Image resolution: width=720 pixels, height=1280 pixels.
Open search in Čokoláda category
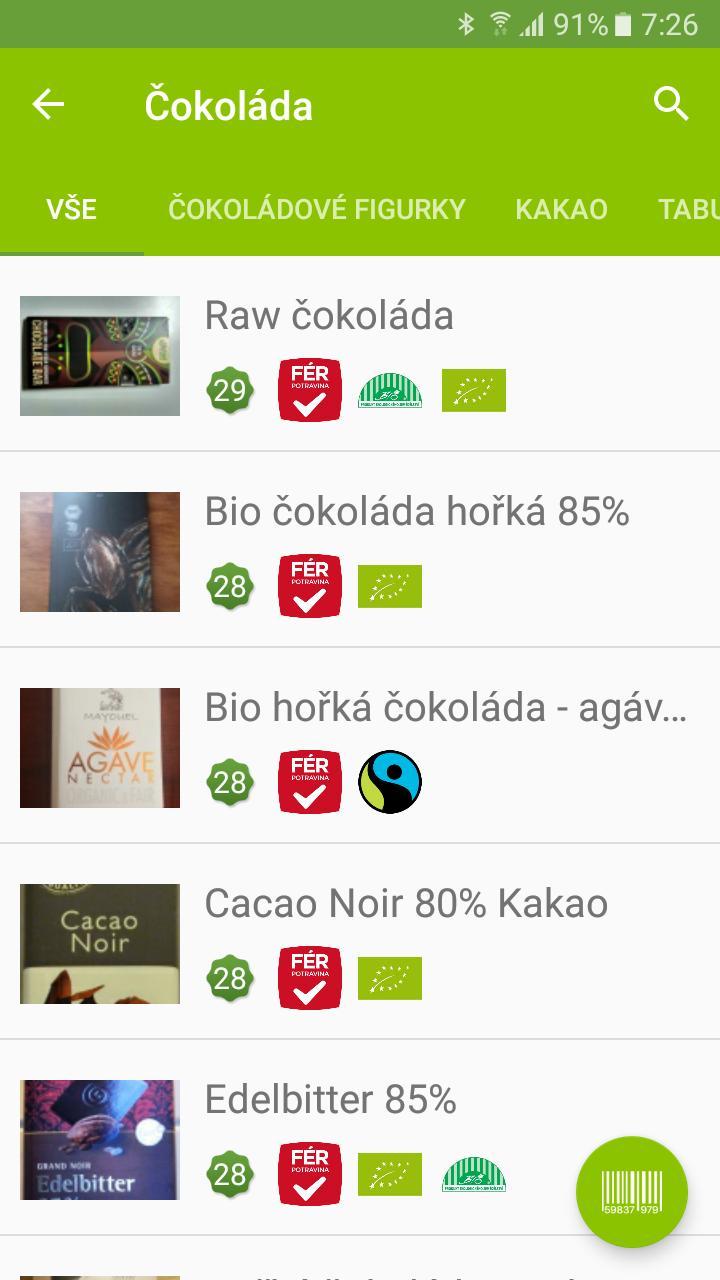click(671, 104)
